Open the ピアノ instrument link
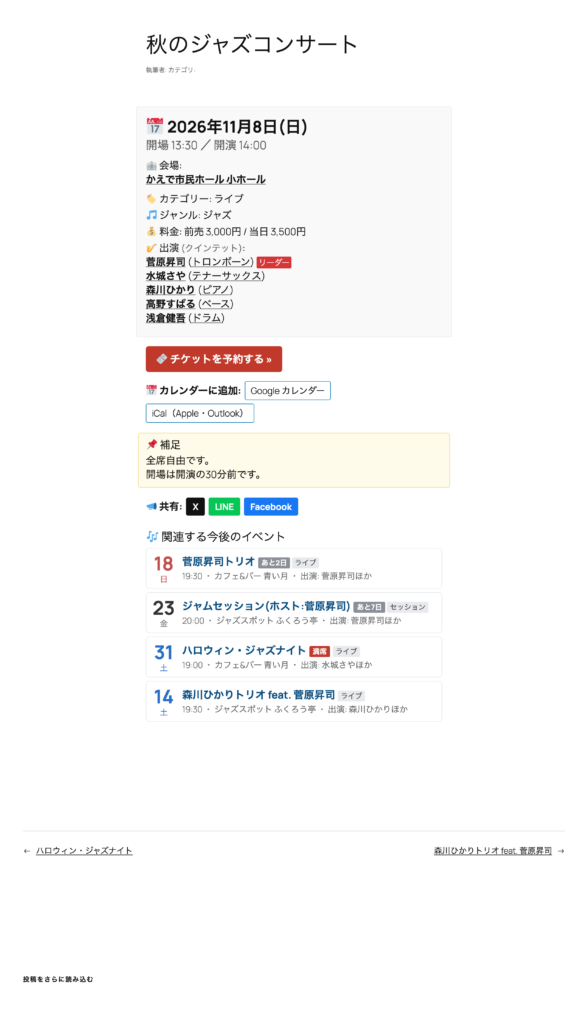 pos(216,290)
